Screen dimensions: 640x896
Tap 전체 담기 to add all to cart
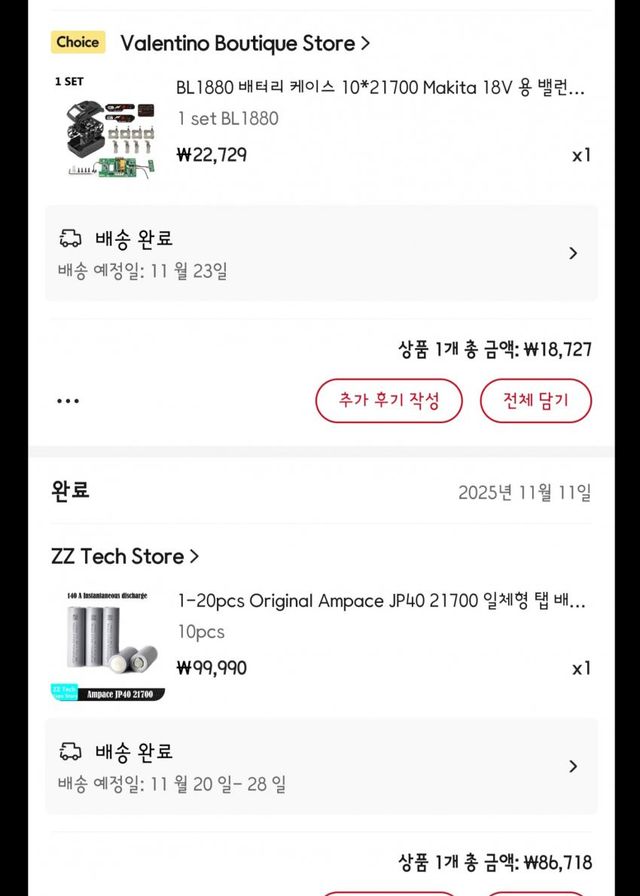[536, 401]
